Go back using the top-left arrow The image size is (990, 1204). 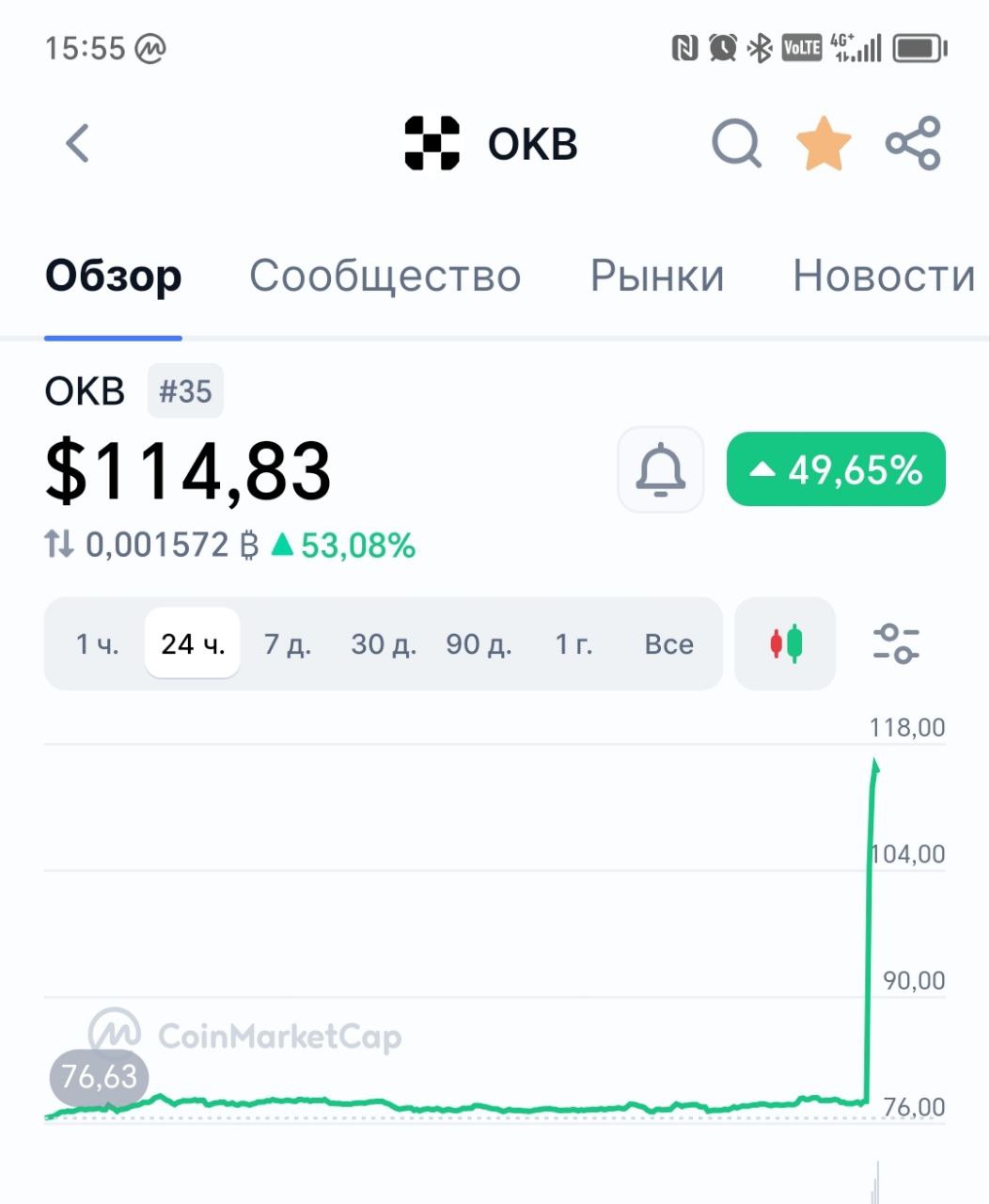77,144
